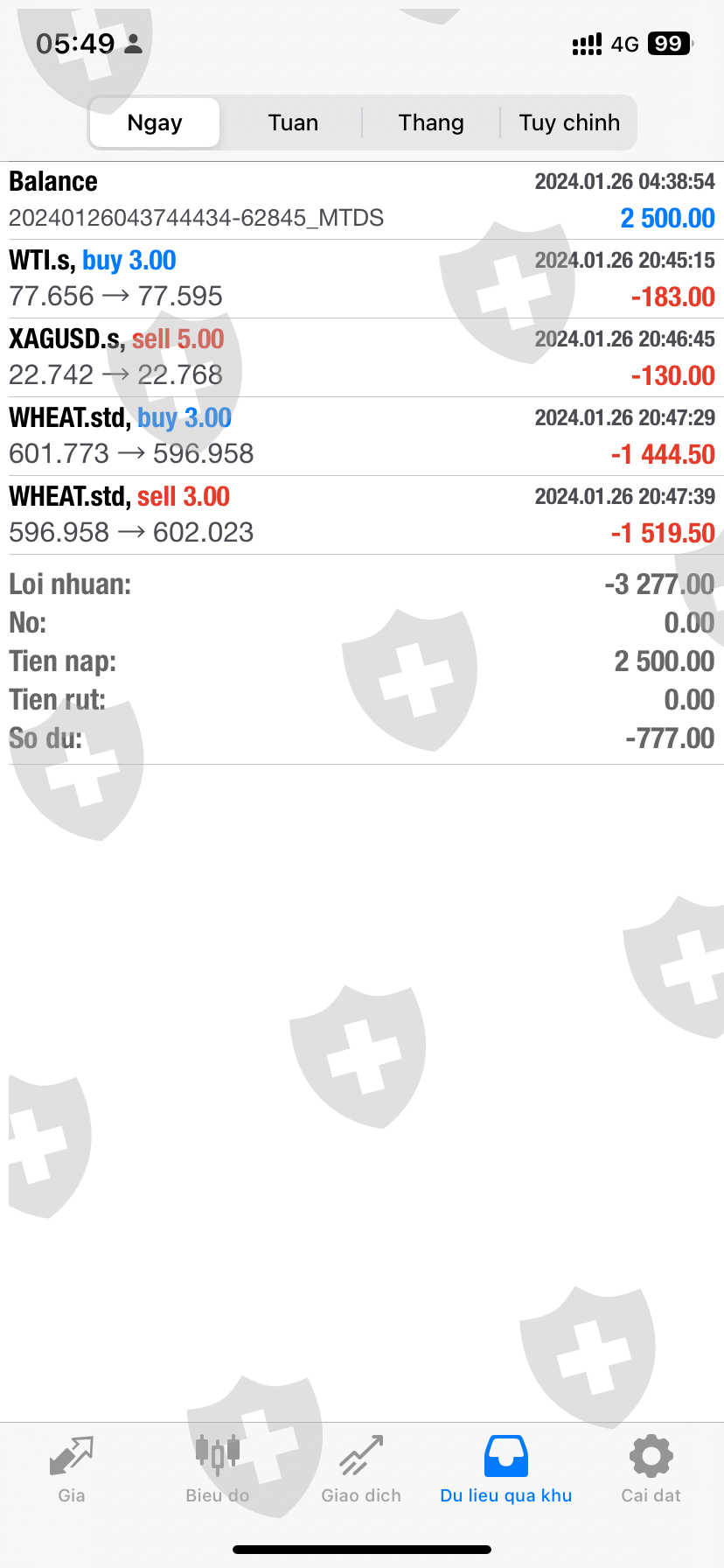Show details of WHEAT.std sell 3.00
The height and width of the screenshot is (1568, 724).
pyautogui.click(x=362, y=514)
